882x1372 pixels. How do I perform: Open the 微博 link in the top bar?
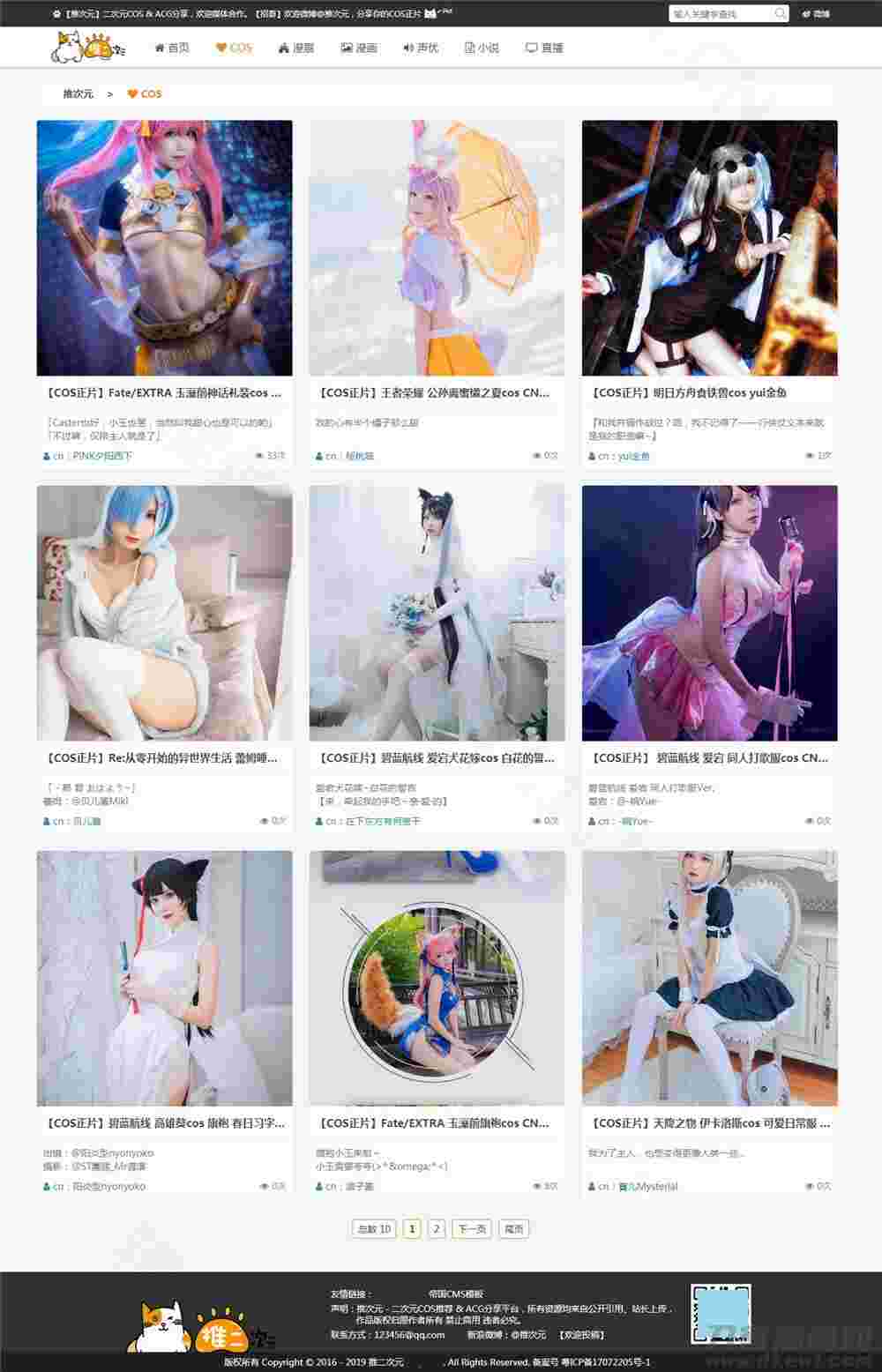tap(816, 14)
